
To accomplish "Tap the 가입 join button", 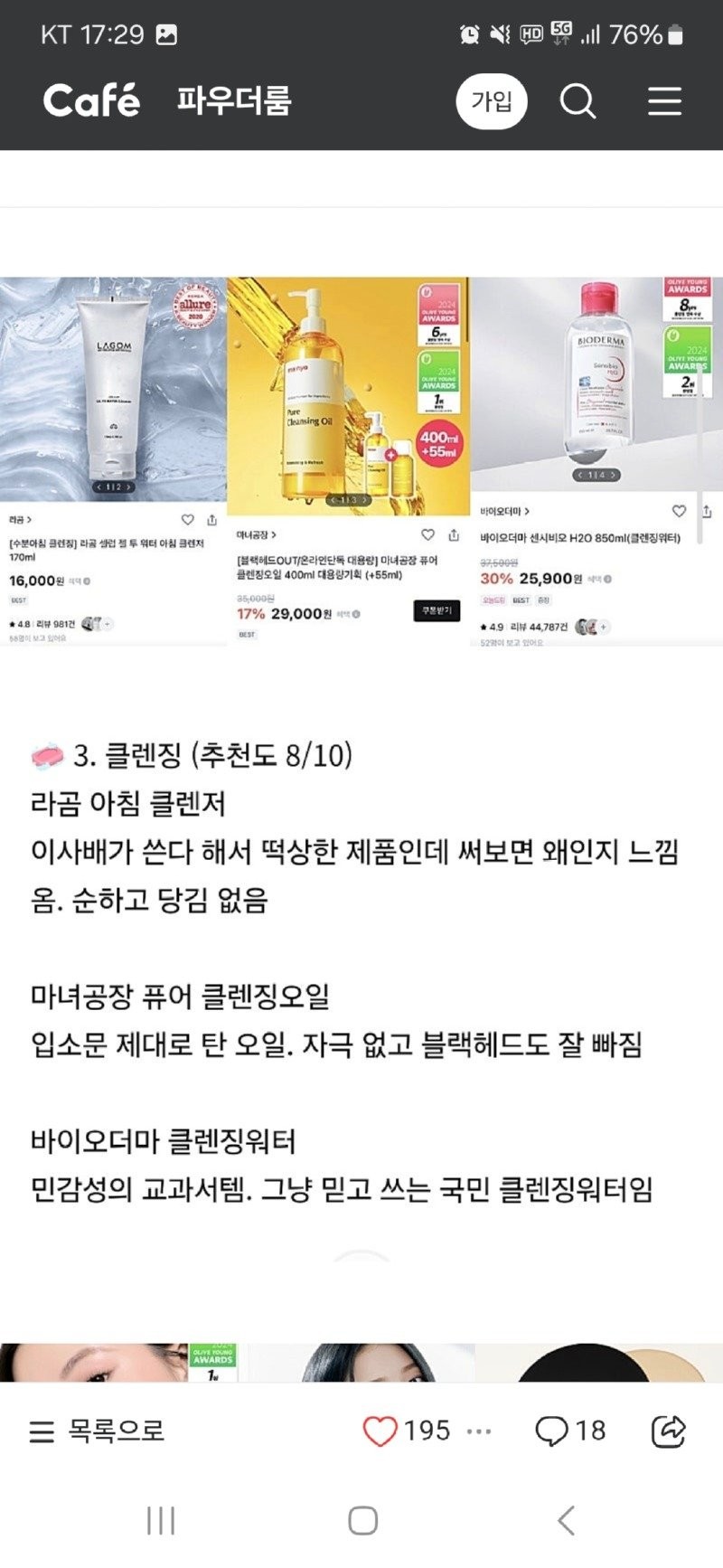I will [x=492, y=101].
